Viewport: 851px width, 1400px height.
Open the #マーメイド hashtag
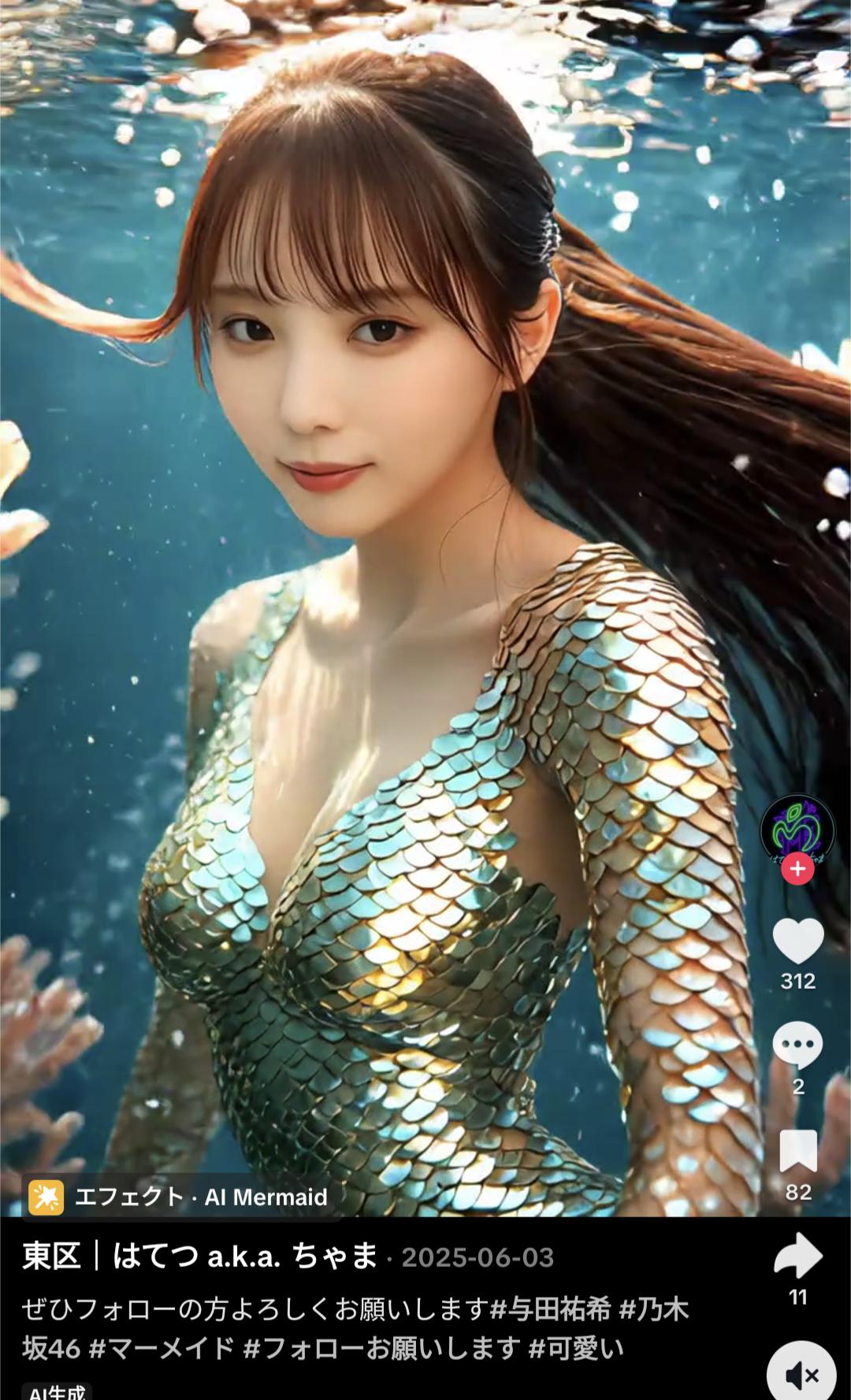click(x=162, y=1348)
